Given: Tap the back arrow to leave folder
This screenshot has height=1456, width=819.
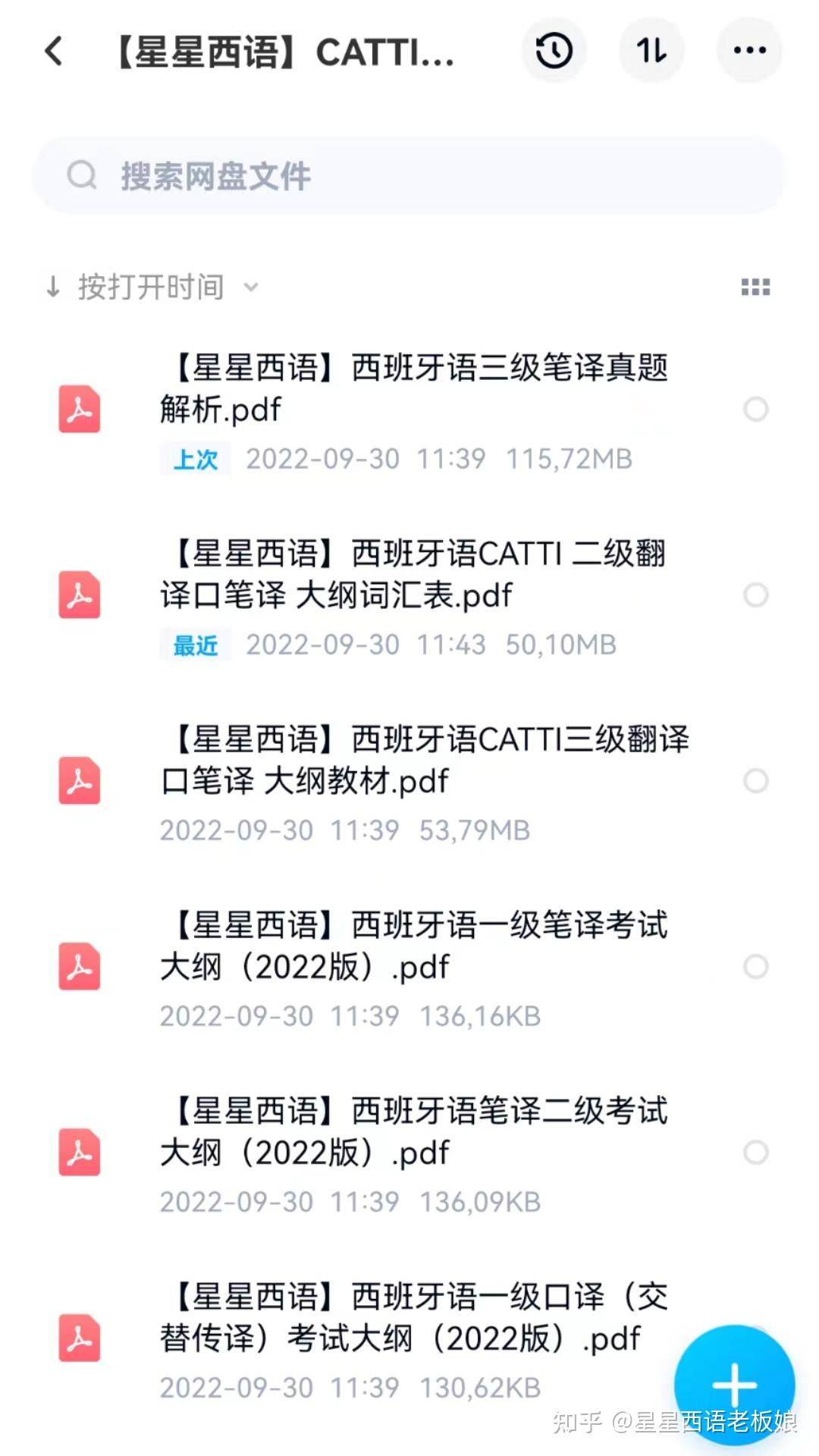Looking at the screenshot, I should (x=53, y=52).
